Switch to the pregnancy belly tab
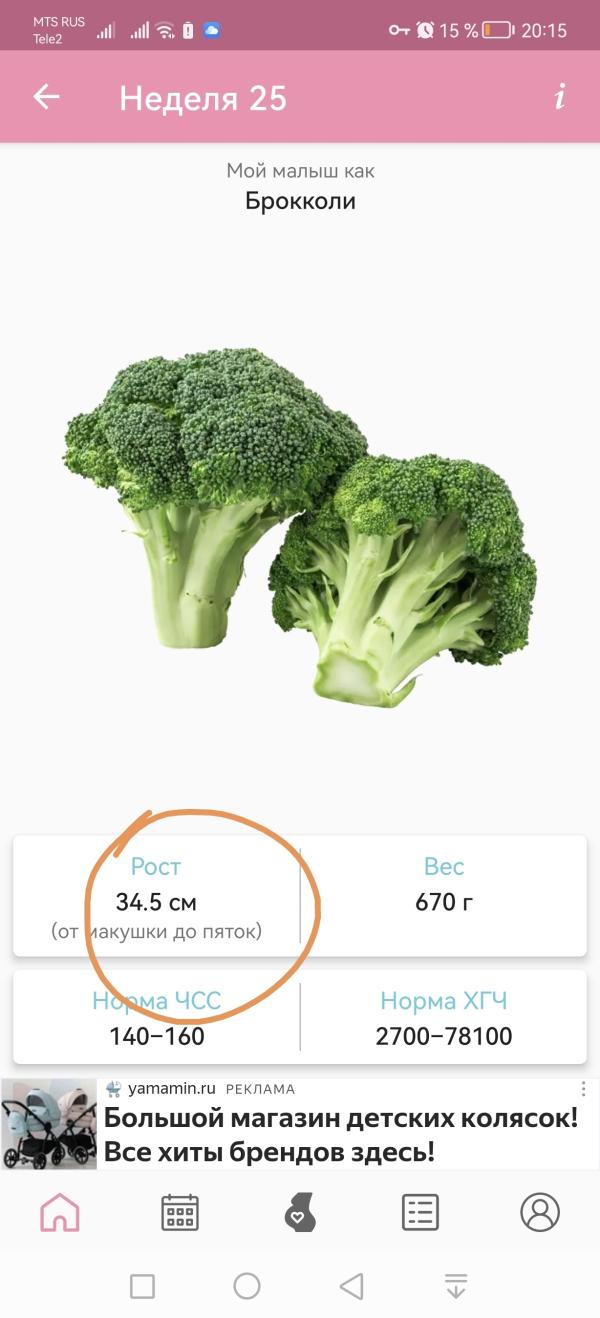The height and width of the screenshot is (1318, 600). 300,1213
